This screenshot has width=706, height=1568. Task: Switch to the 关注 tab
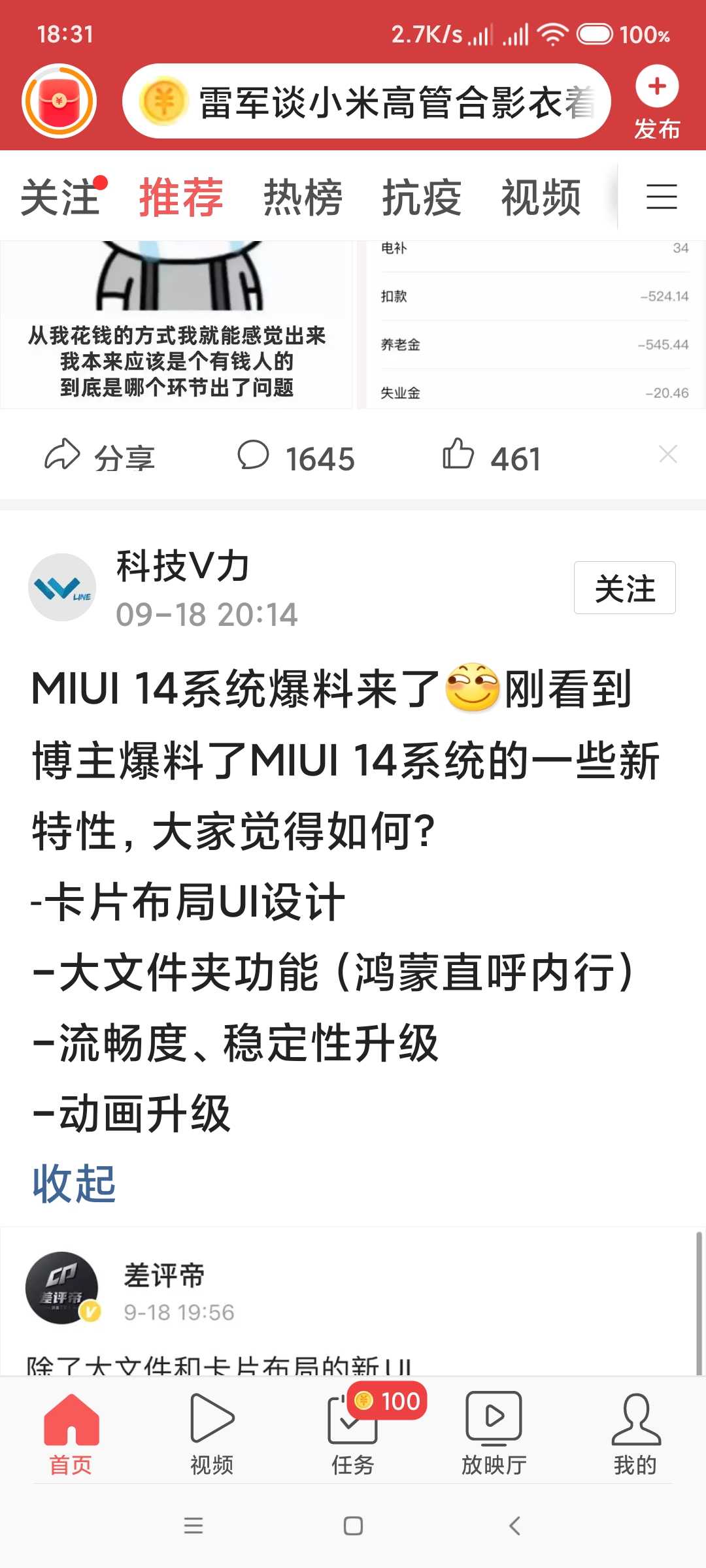[60, 197]
